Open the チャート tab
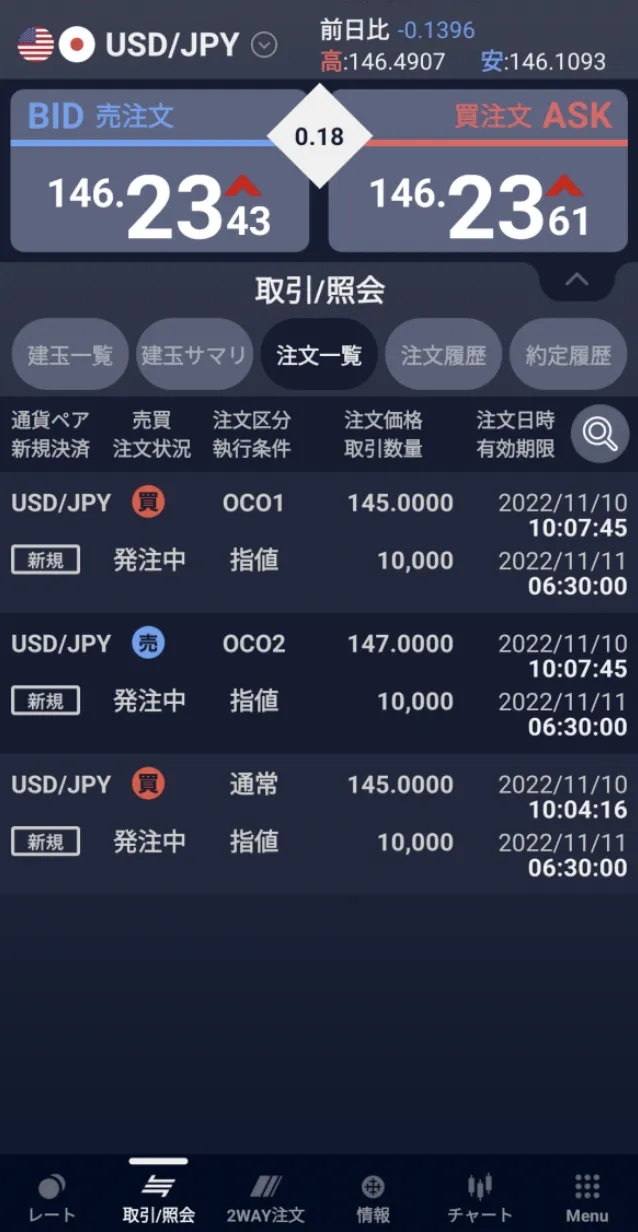 [x=480, y=1197]
